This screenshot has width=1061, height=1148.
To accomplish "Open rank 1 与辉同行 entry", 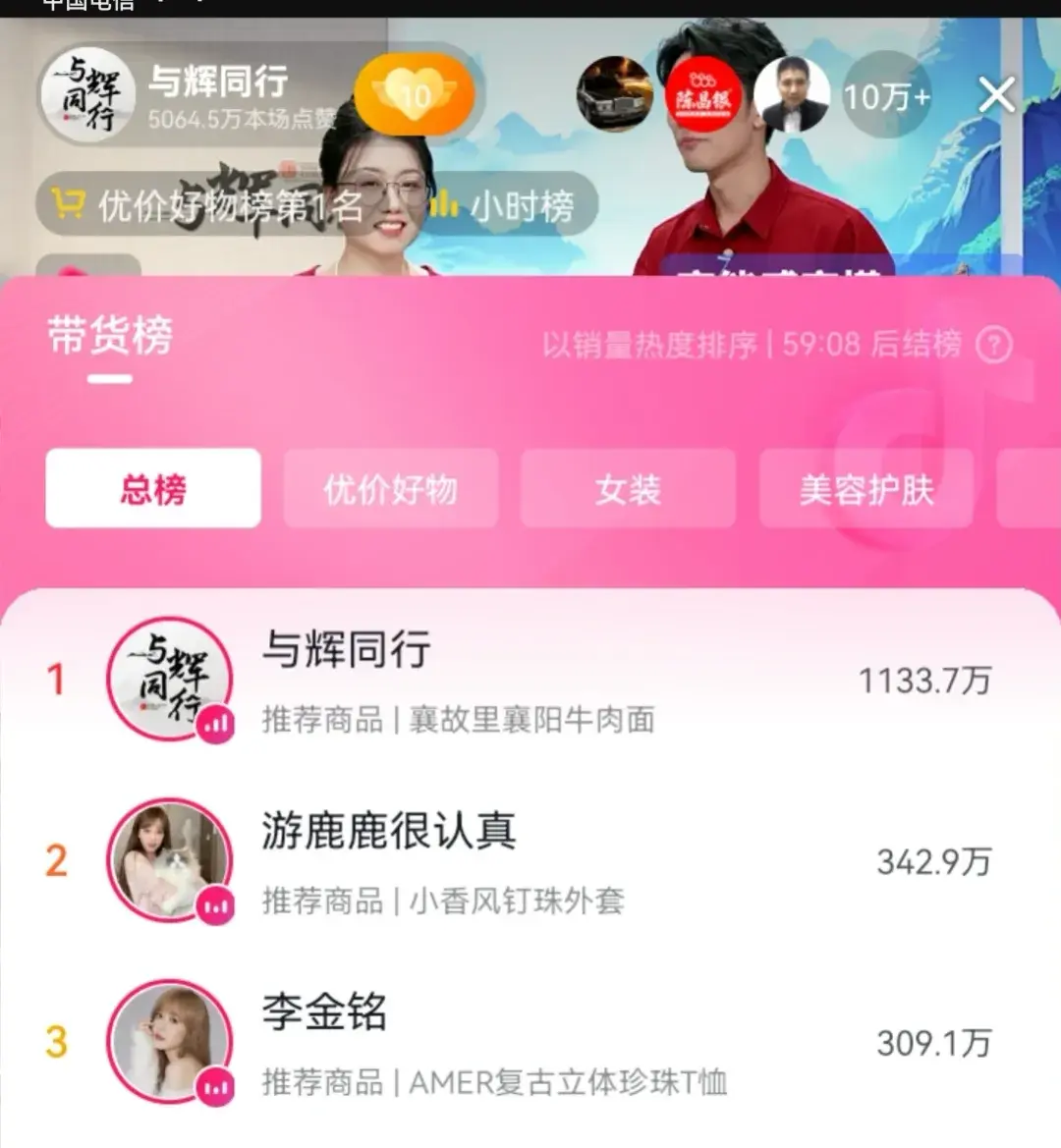I will (x=530, y=680).
